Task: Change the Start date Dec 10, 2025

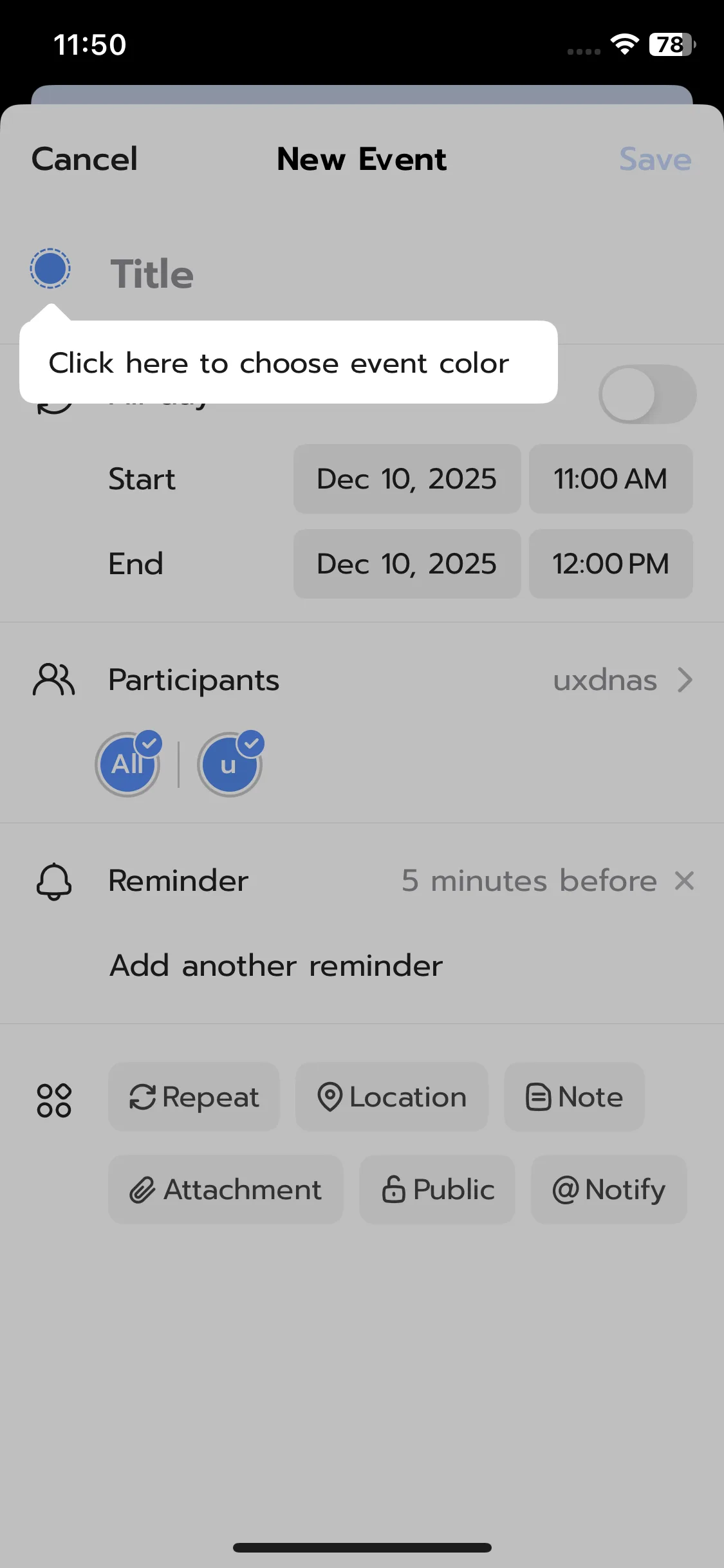Action: point(407,479)
